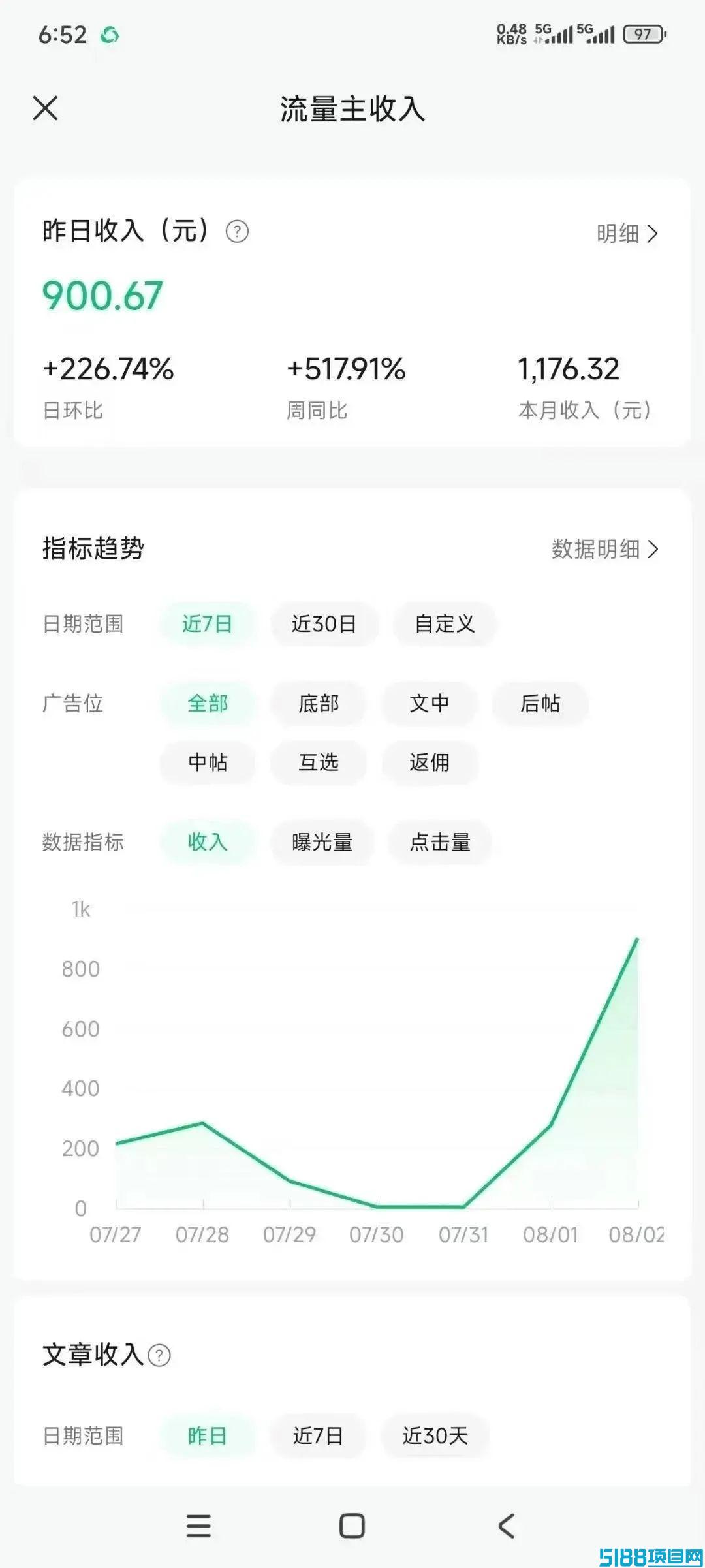Go back with the system back button
This screenshot has height=1568, width=705.
click(507, 1526)
